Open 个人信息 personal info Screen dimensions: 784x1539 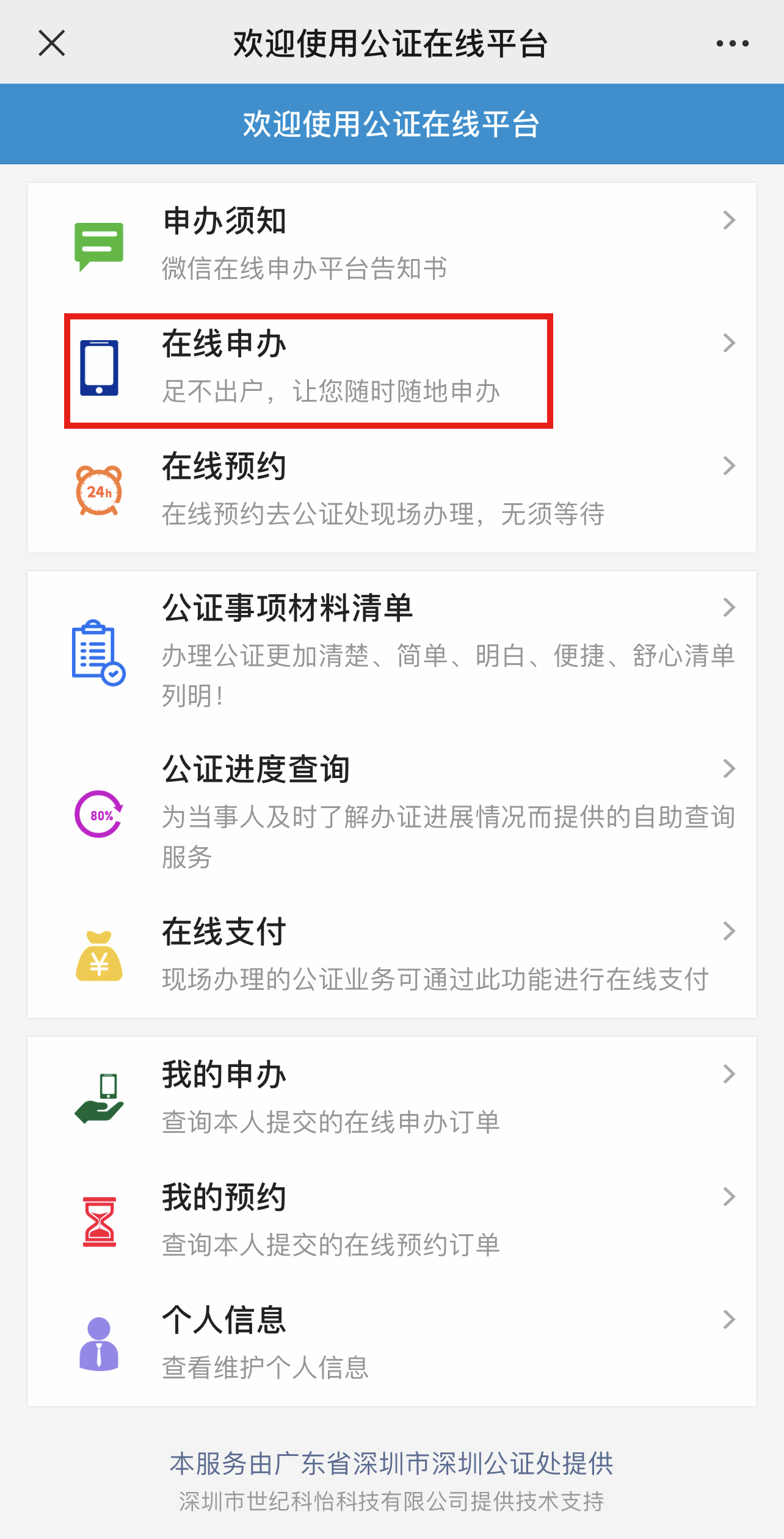point(391,1344)
